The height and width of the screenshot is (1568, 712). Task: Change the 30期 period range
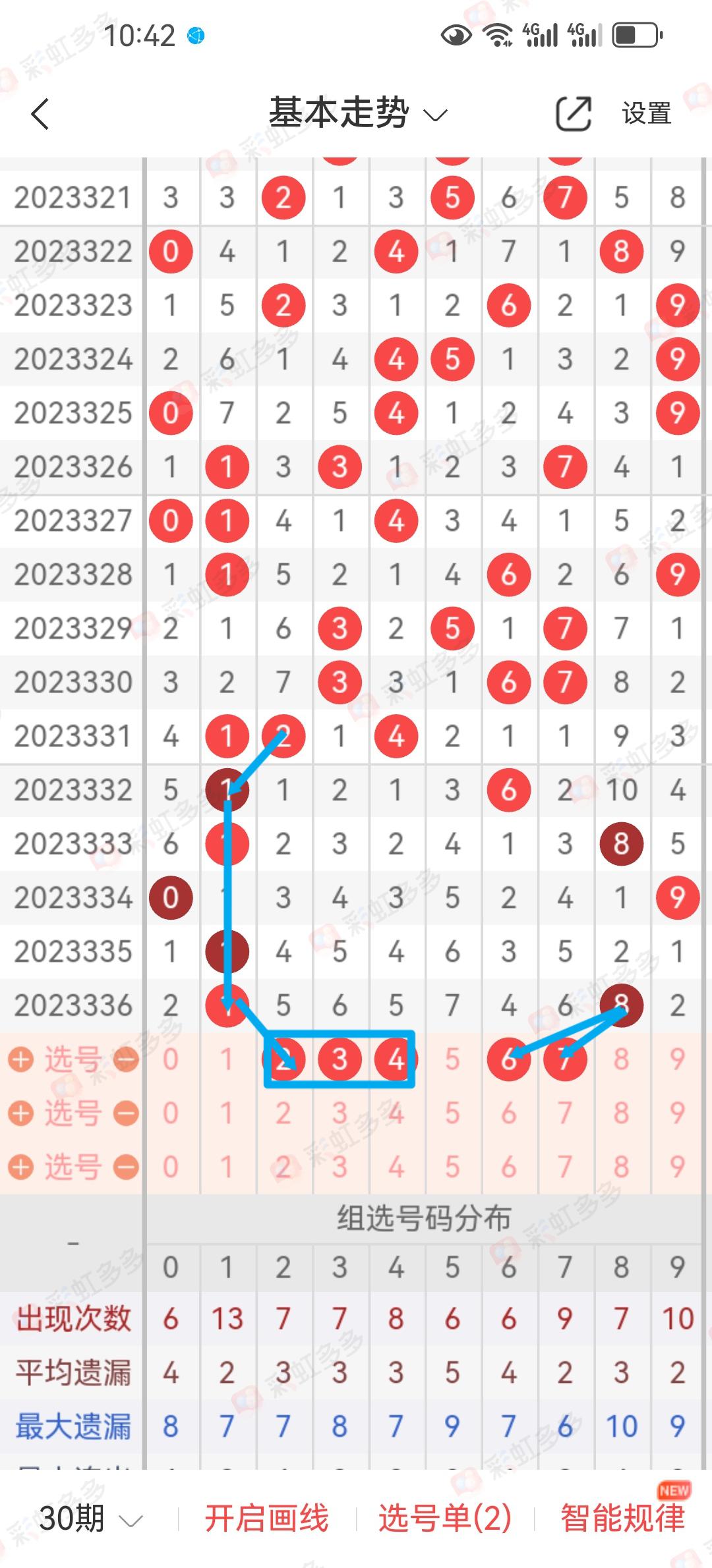(x=90, y=1519)
